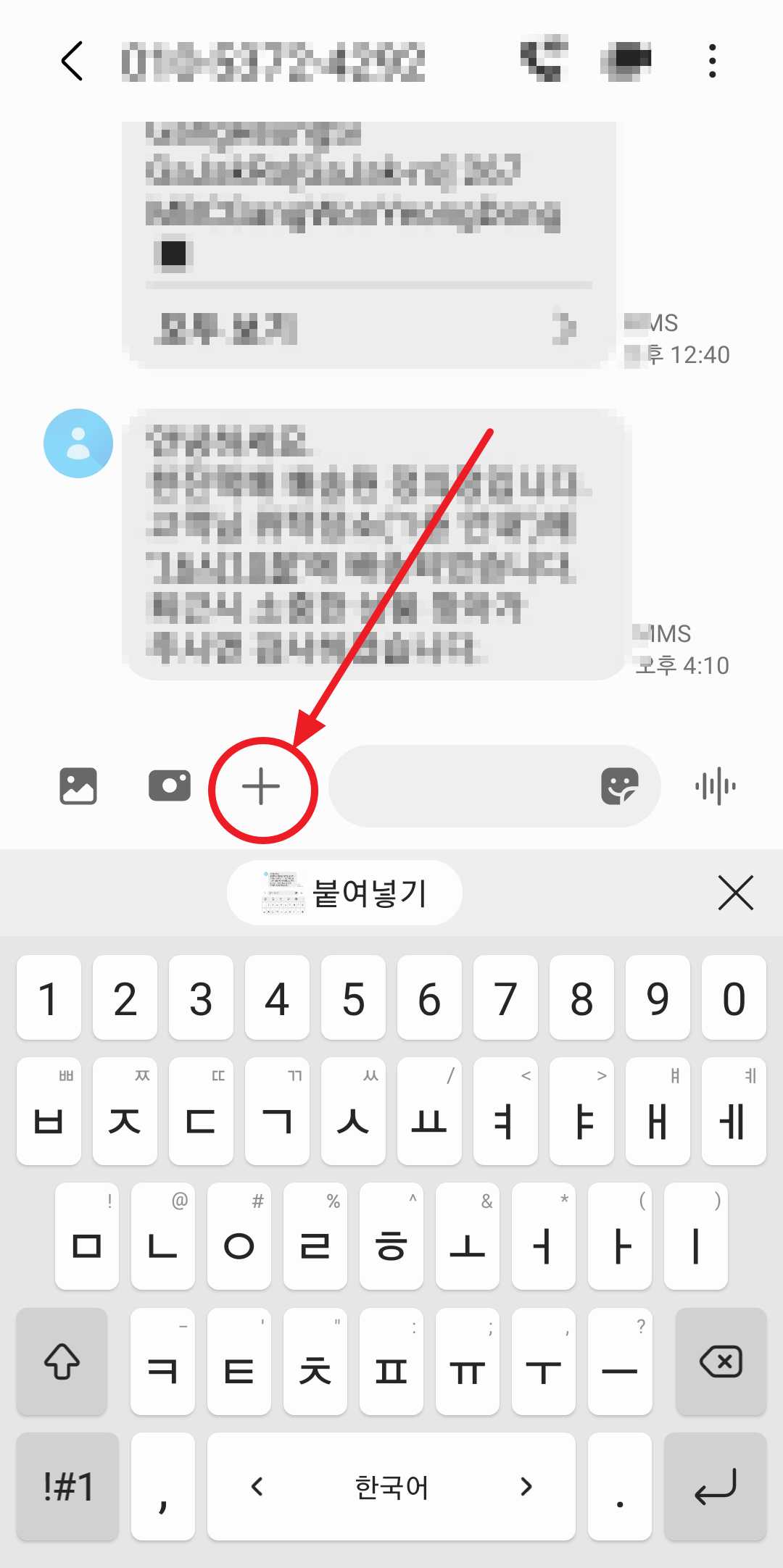The height and width of the screenshot is (1568, 783).
Task: Tap the sender's avatar
Action: [78, 443]
